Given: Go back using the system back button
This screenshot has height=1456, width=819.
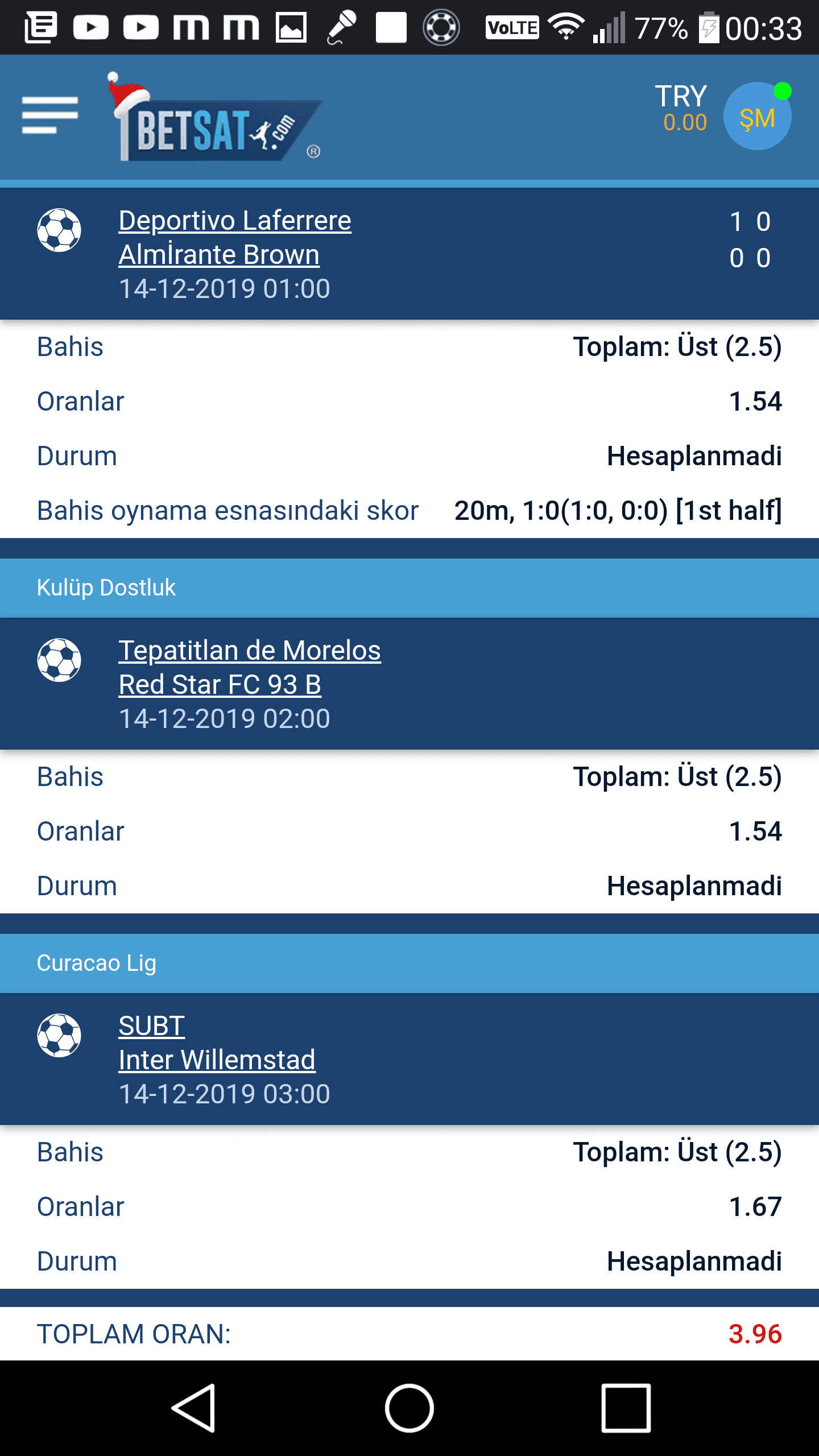Looking at the screenshot, I should (194, 1408).
